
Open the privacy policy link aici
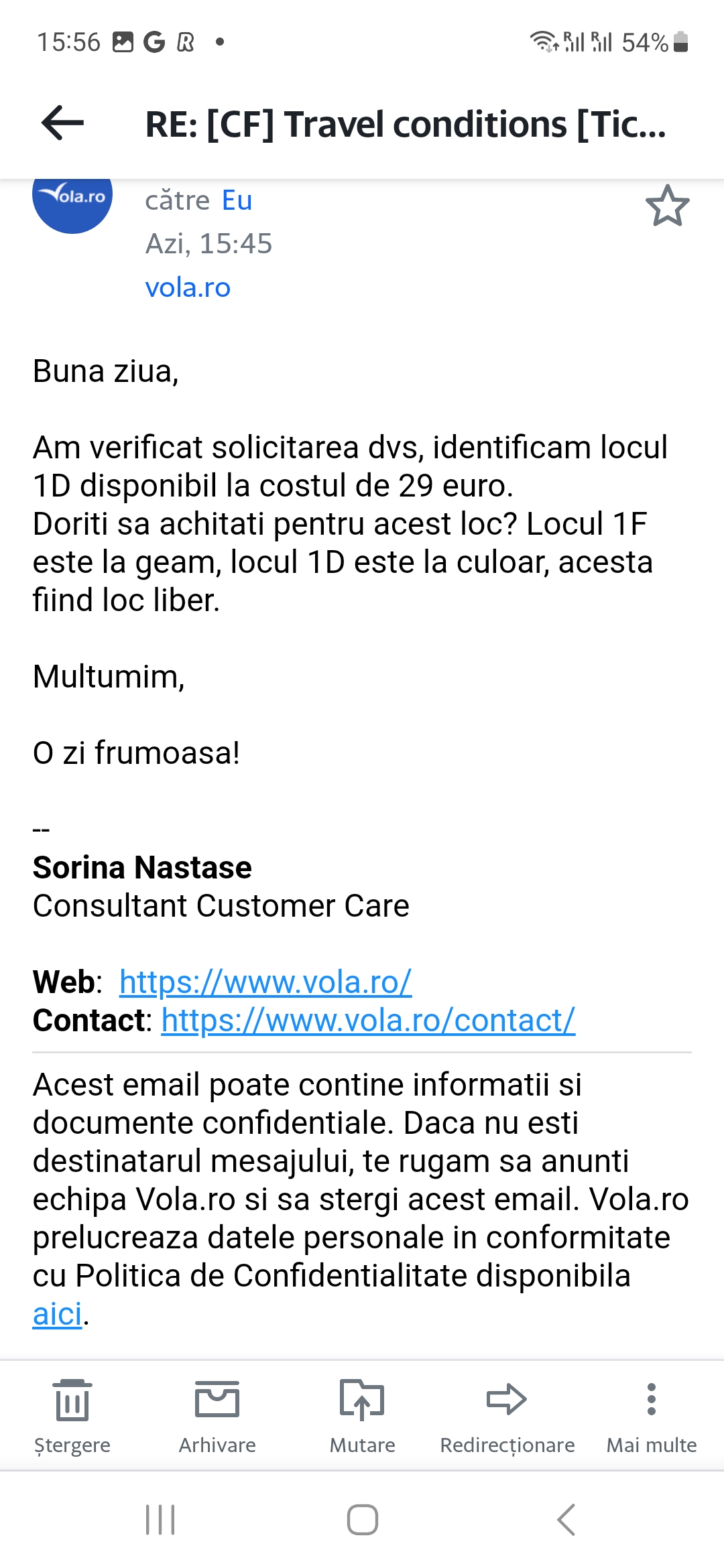pos(57,1314)
